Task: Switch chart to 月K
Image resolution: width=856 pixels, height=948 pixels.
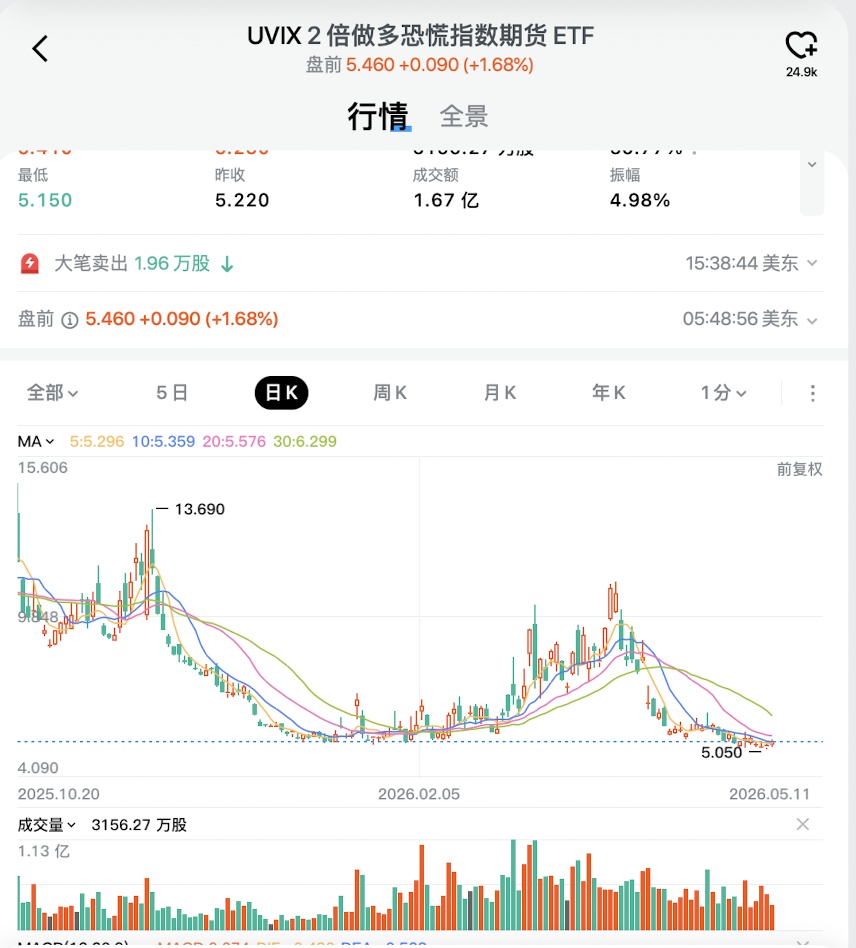Action: [x=499, y=393]
